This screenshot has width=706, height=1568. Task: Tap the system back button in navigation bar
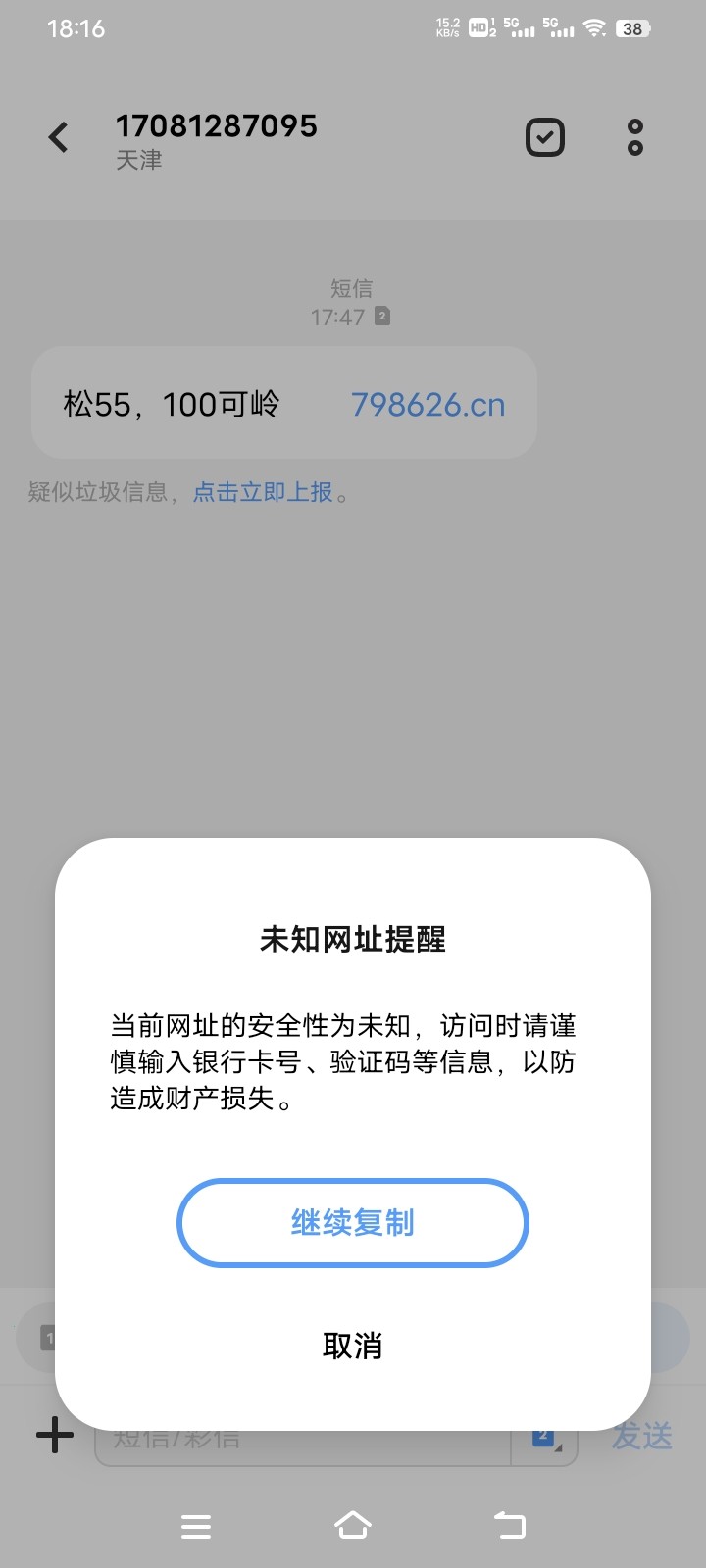click(x=510, y=1525)
